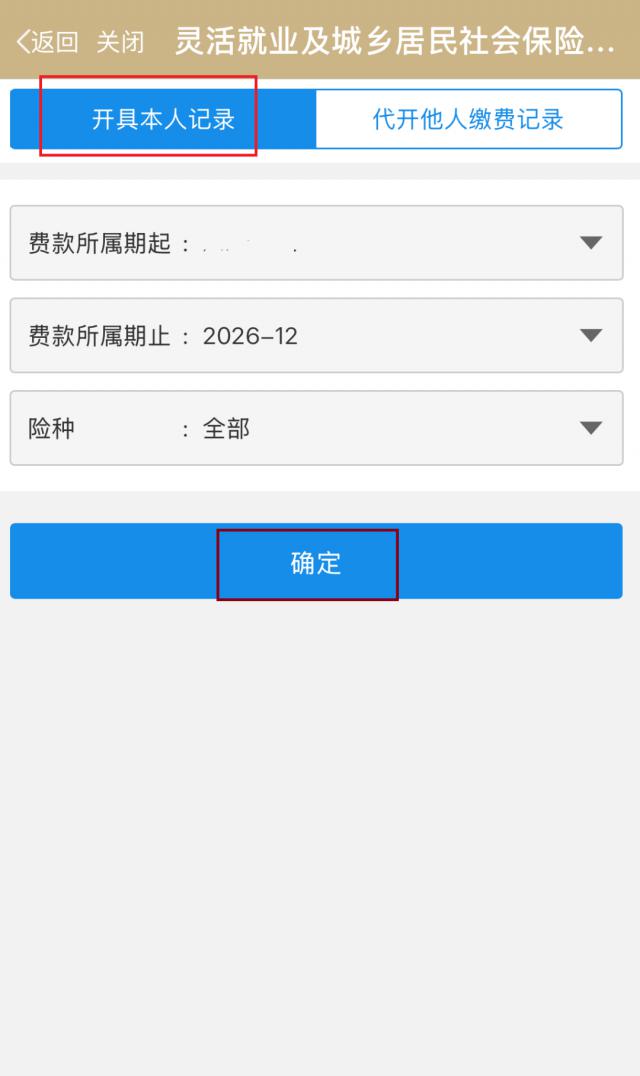
Task: Close the page with 关闭
Action: (x=120, y=41)
